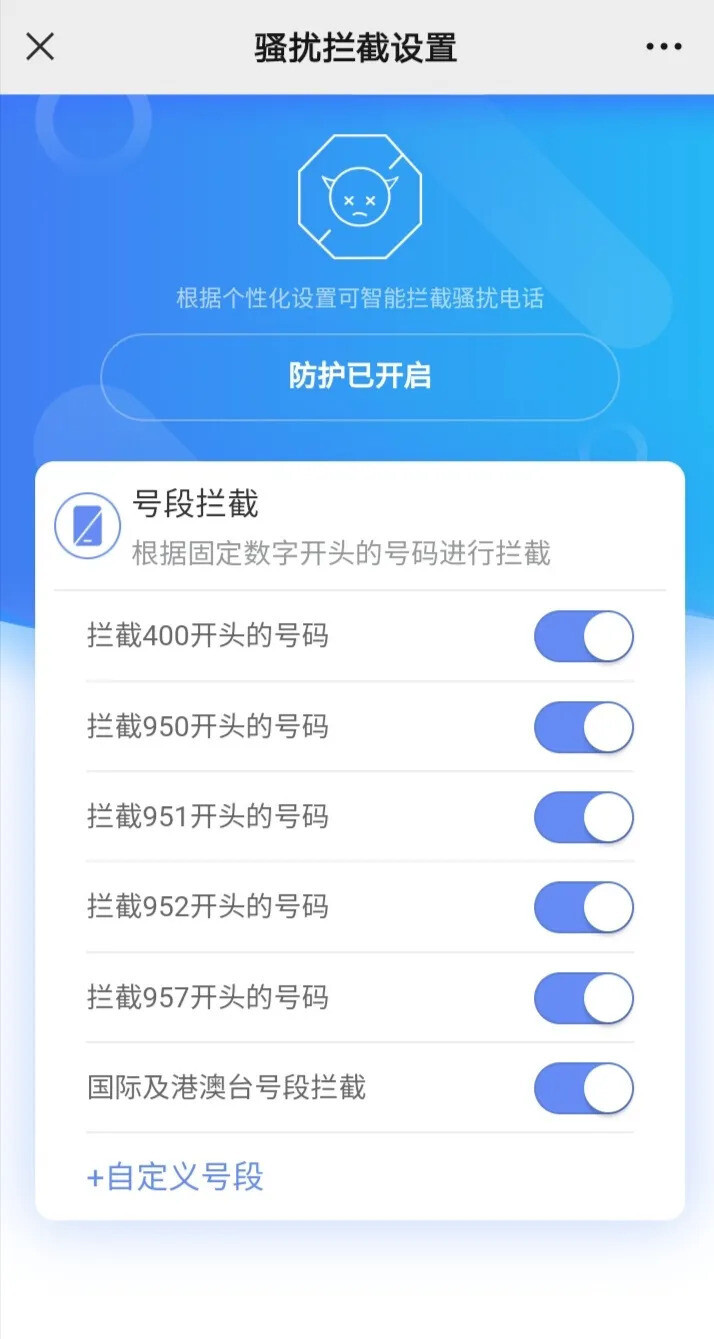Image resolution: width=714 pixels, height=1339 pixels.
Task: Open the three-dot overflow menu
Action: (x=663, y=47)
